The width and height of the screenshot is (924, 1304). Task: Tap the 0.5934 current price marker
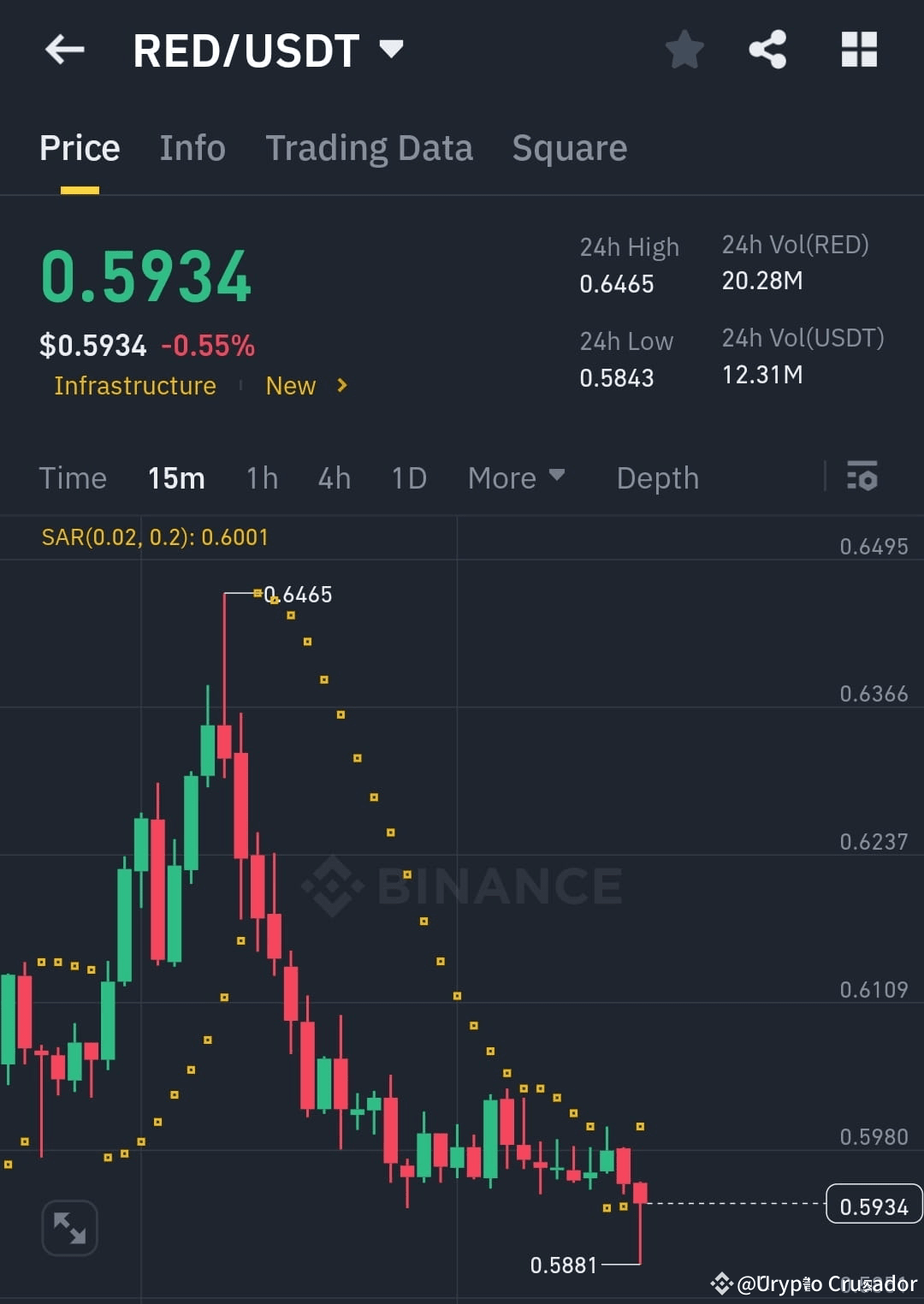pyautogui.click(x=872, y=1205)
